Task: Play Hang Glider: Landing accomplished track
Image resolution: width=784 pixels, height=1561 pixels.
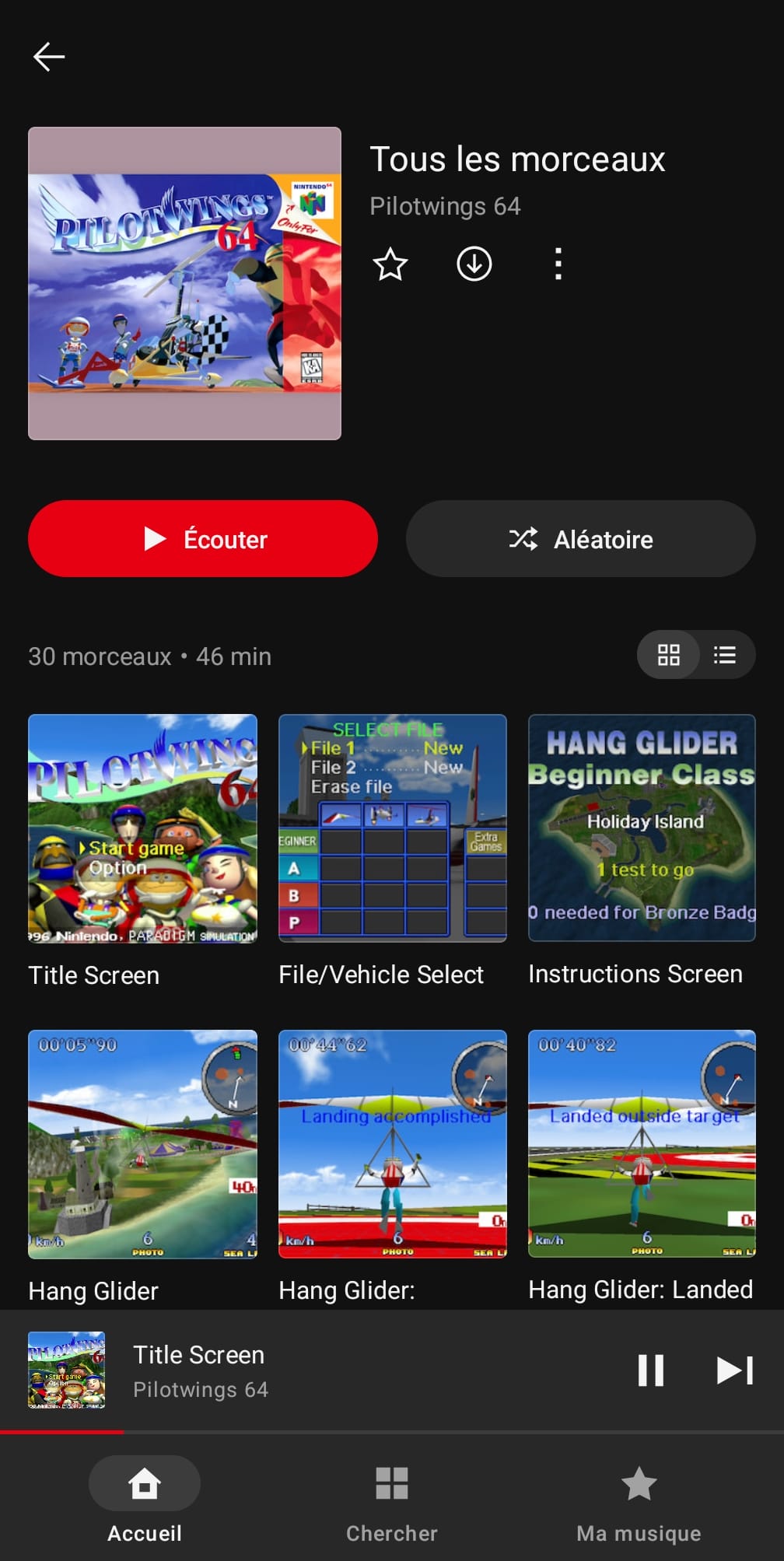Action: (x=392, y=1144)
